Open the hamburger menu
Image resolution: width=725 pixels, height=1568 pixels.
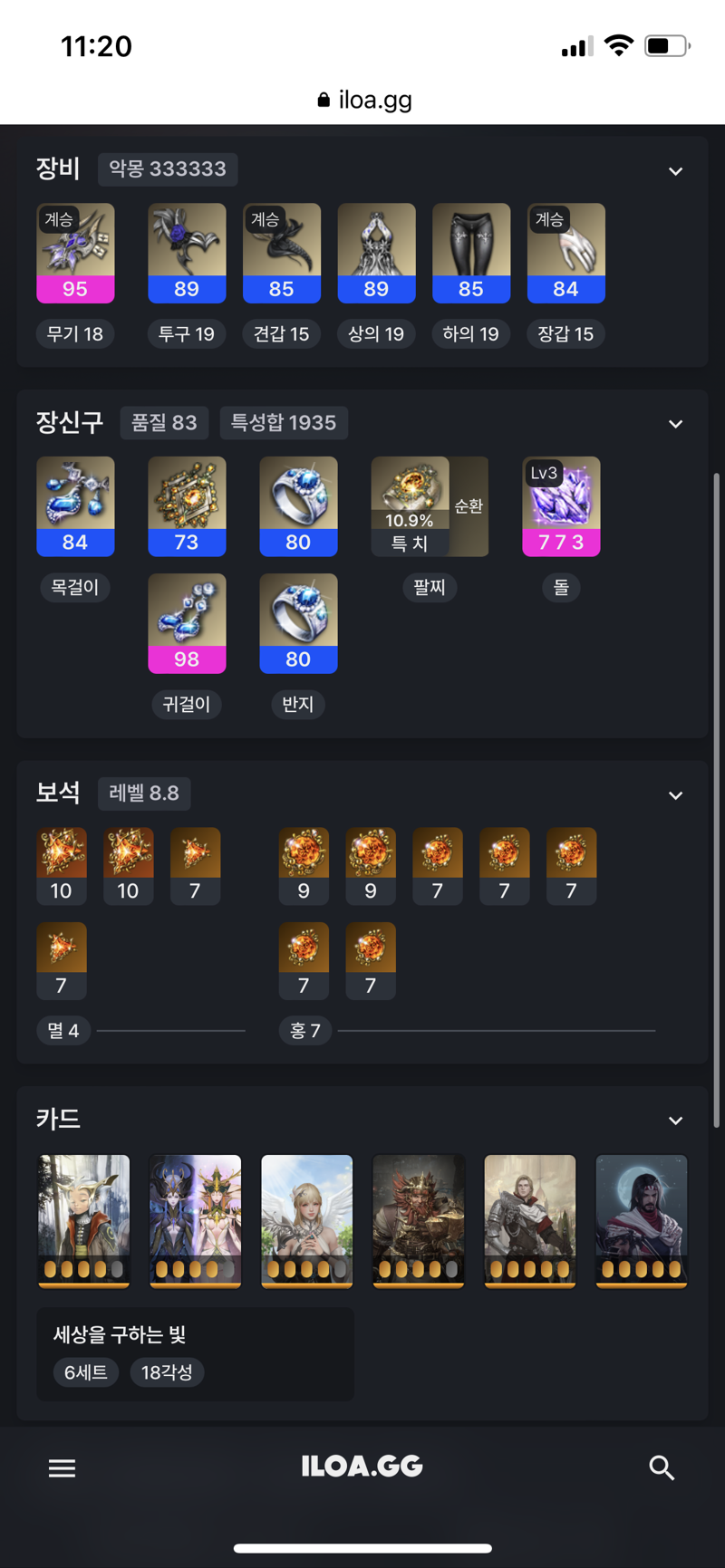click(x=62, y=1468)
